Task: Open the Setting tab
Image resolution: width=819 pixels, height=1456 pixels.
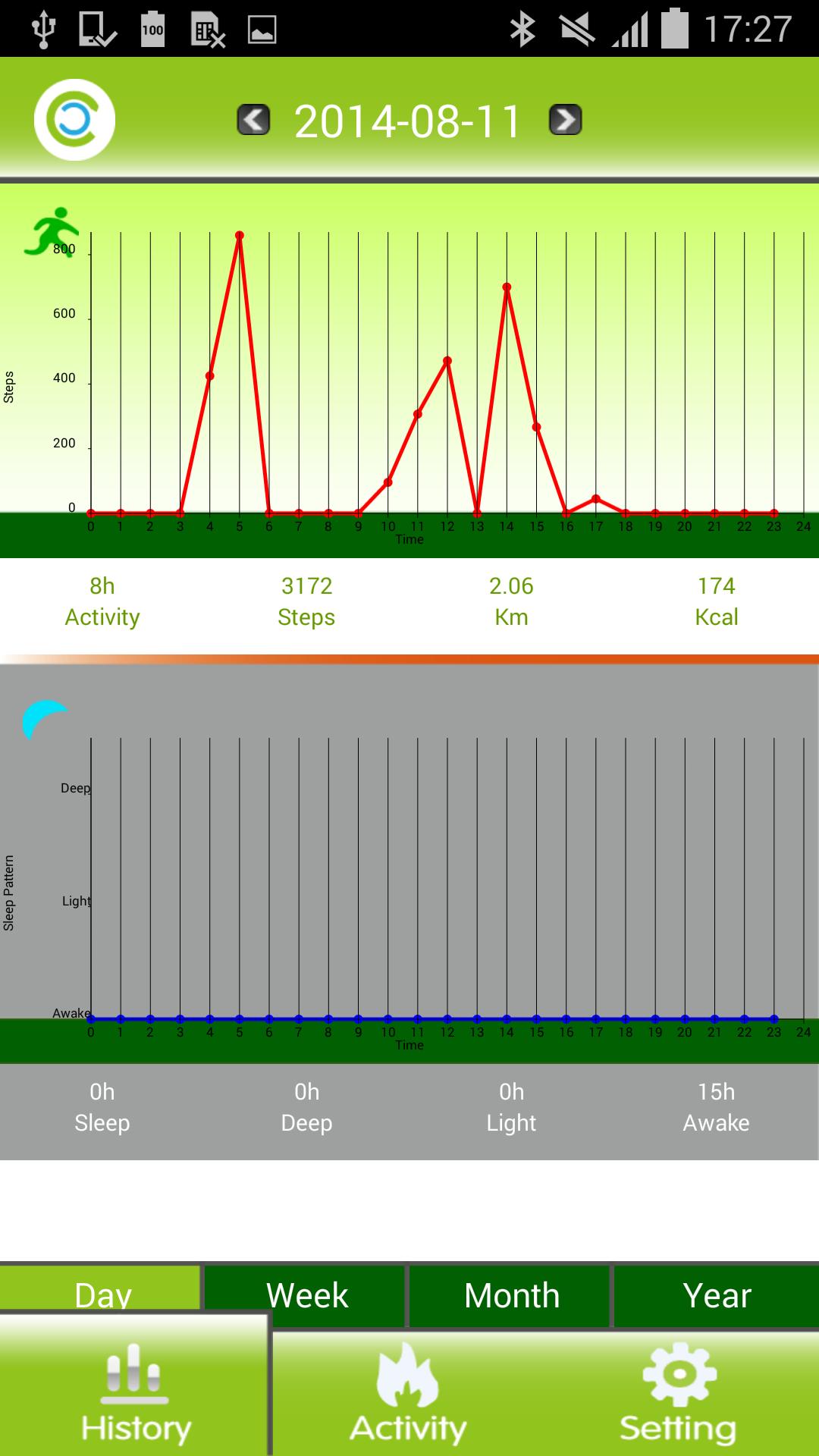Action: (x=678, y=1394)
